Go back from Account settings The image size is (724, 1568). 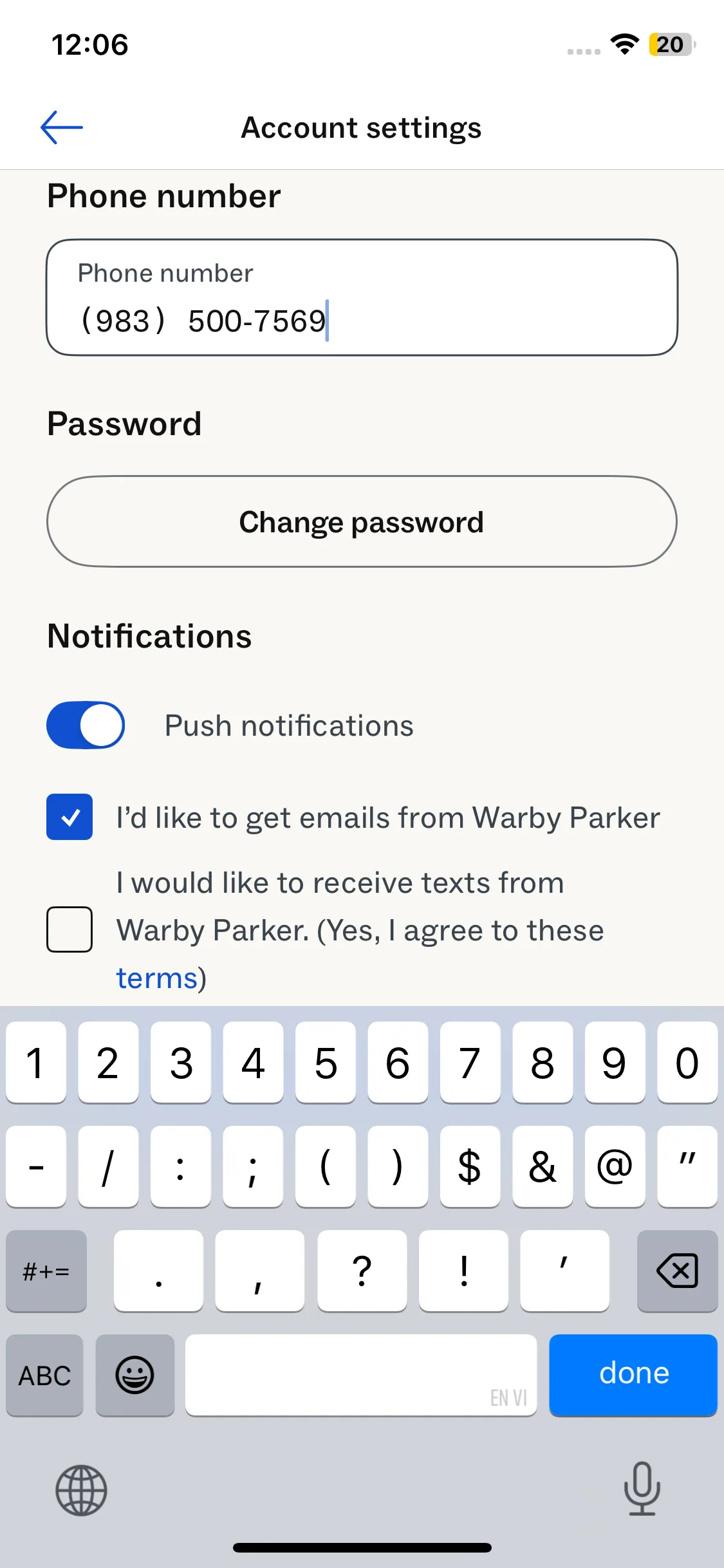coord(62,127)
